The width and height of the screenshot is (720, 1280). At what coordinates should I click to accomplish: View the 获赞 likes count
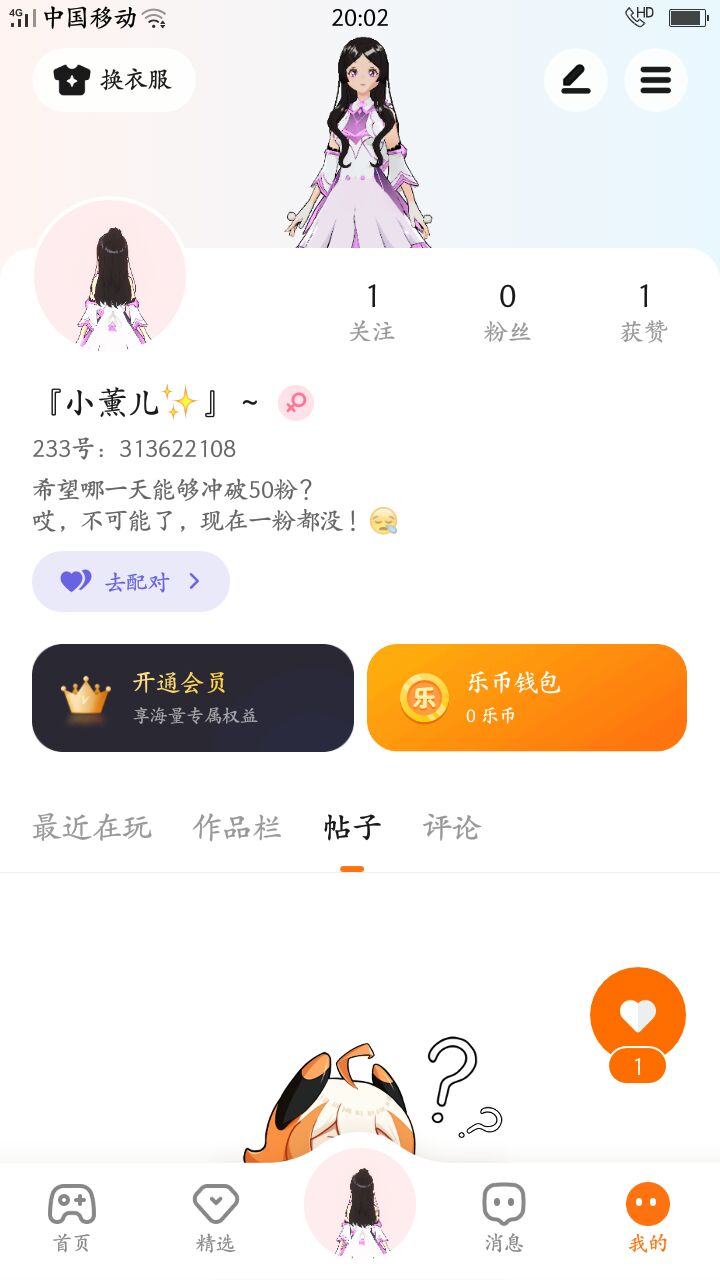[x=644, y=312]
